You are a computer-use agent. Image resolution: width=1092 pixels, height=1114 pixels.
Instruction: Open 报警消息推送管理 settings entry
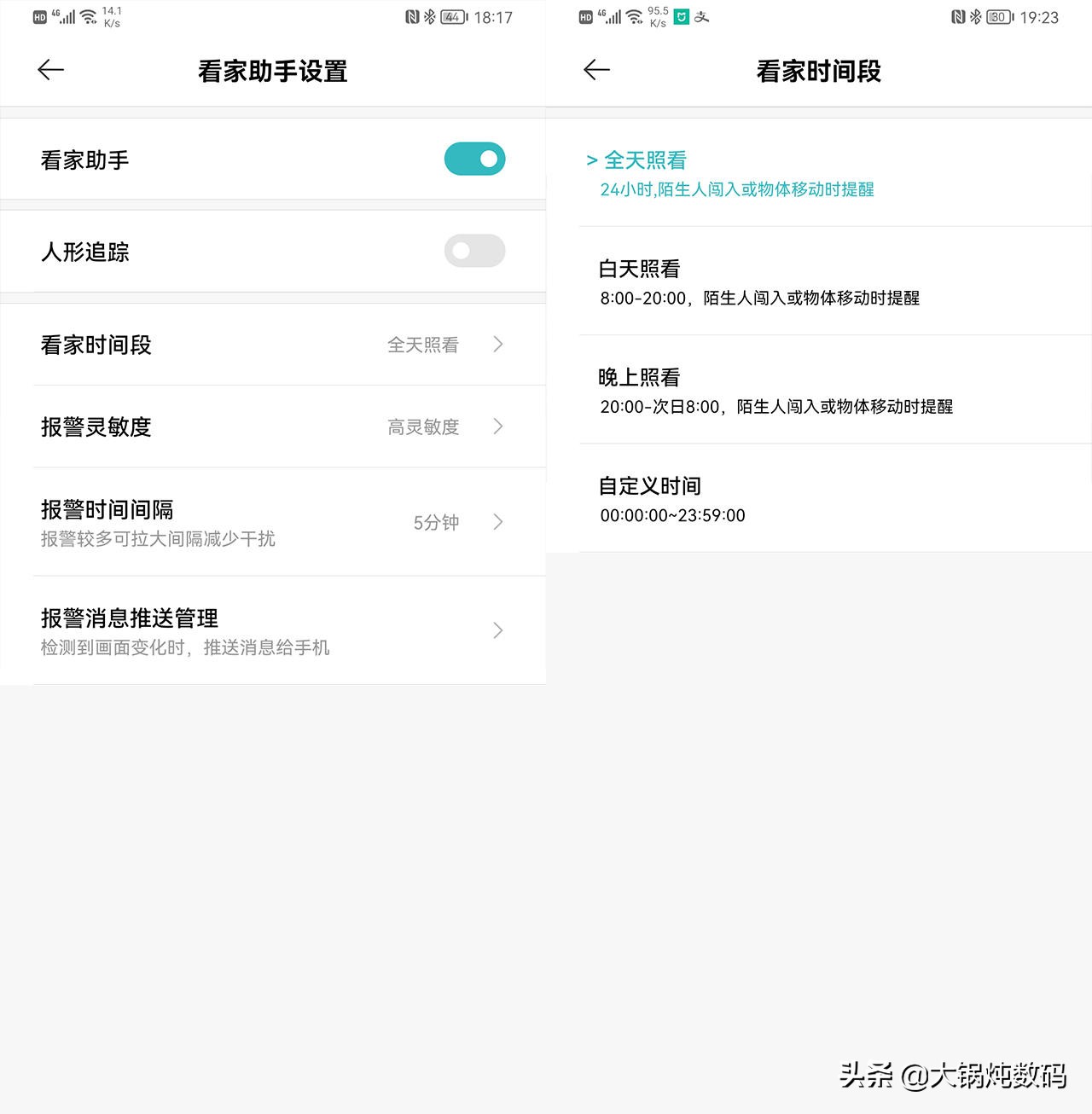pyautogui.click(x=497, y=630)
